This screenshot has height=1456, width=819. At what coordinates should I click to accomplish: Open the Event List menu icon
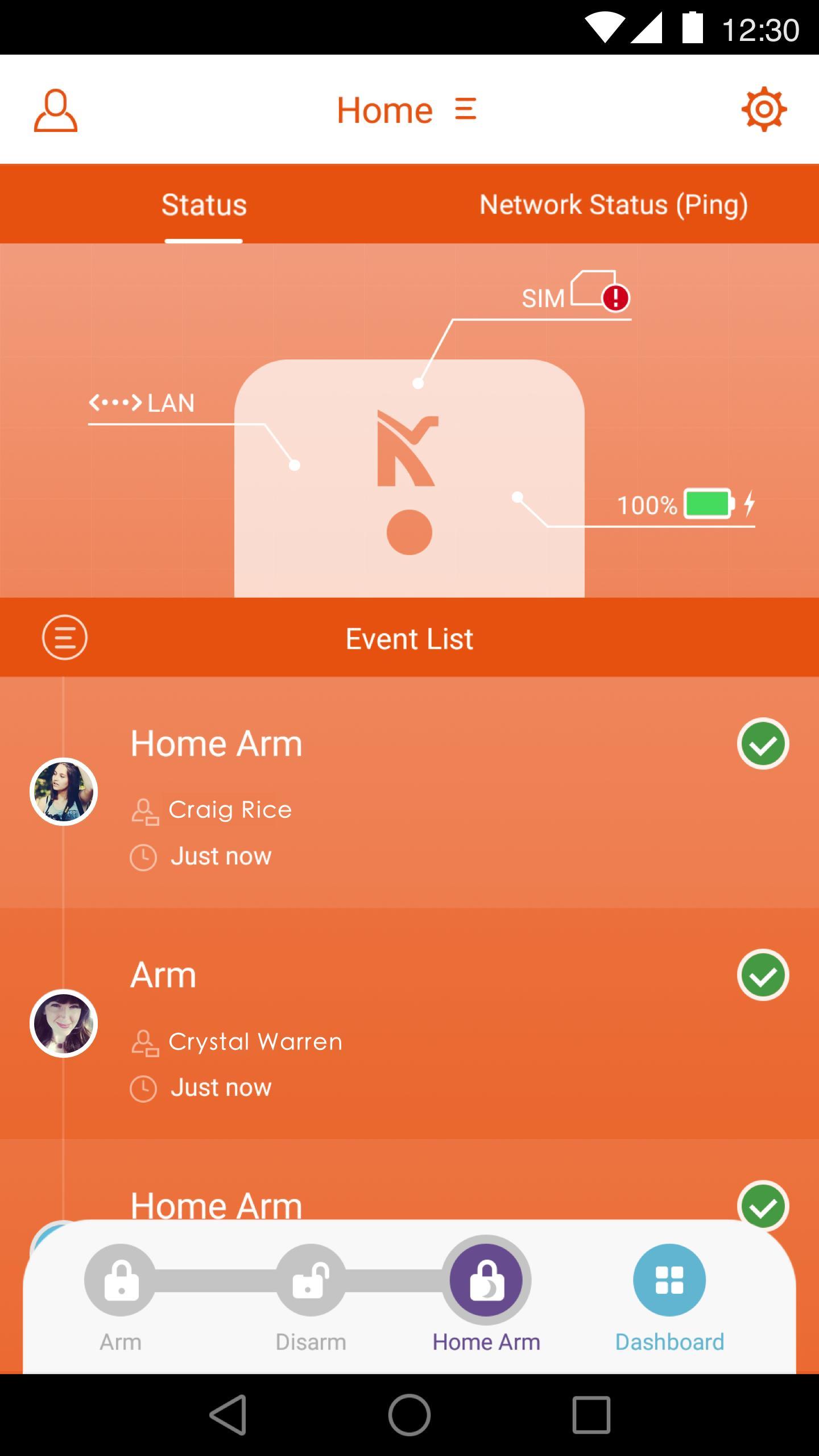coord(64,638)
